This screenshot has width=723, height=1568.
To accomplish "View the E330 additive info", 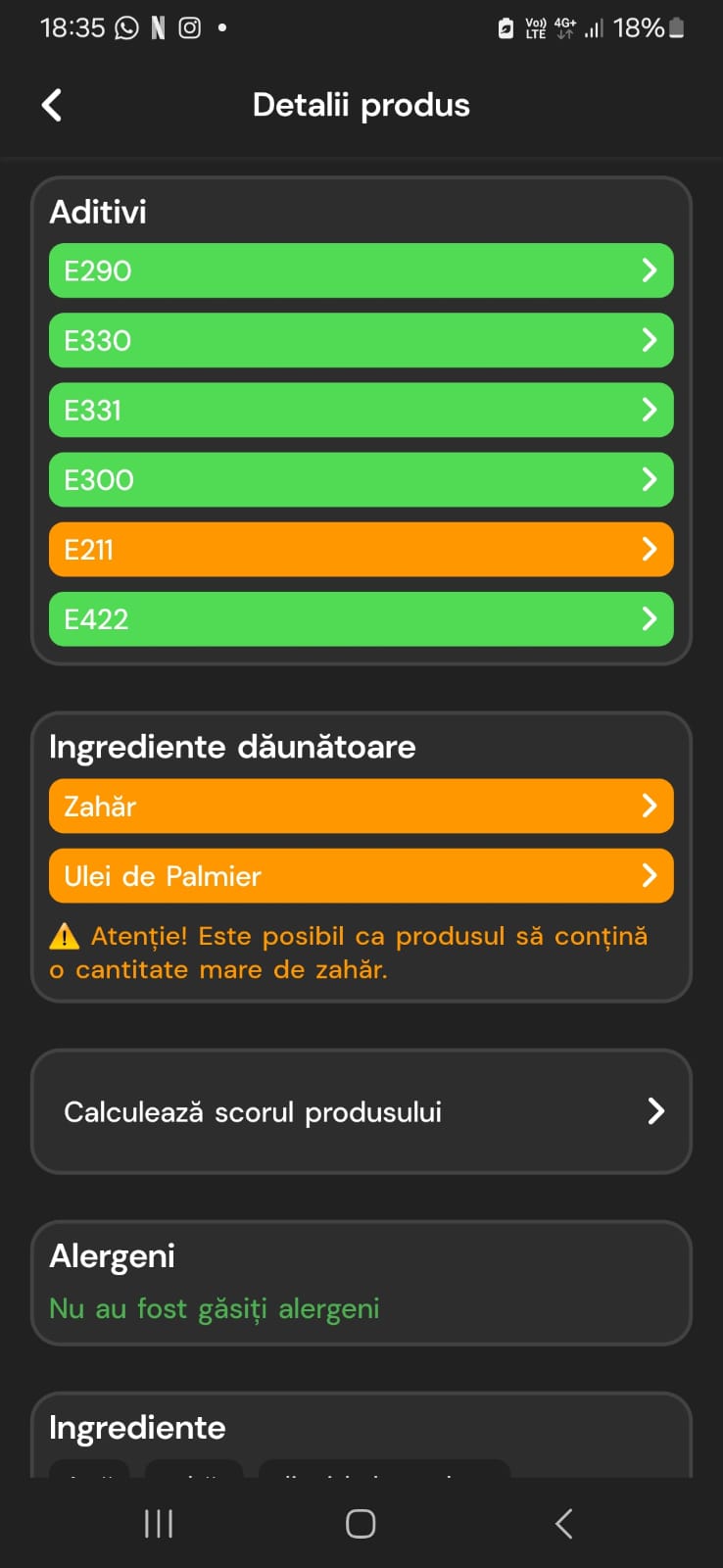I will coord(361,340).
